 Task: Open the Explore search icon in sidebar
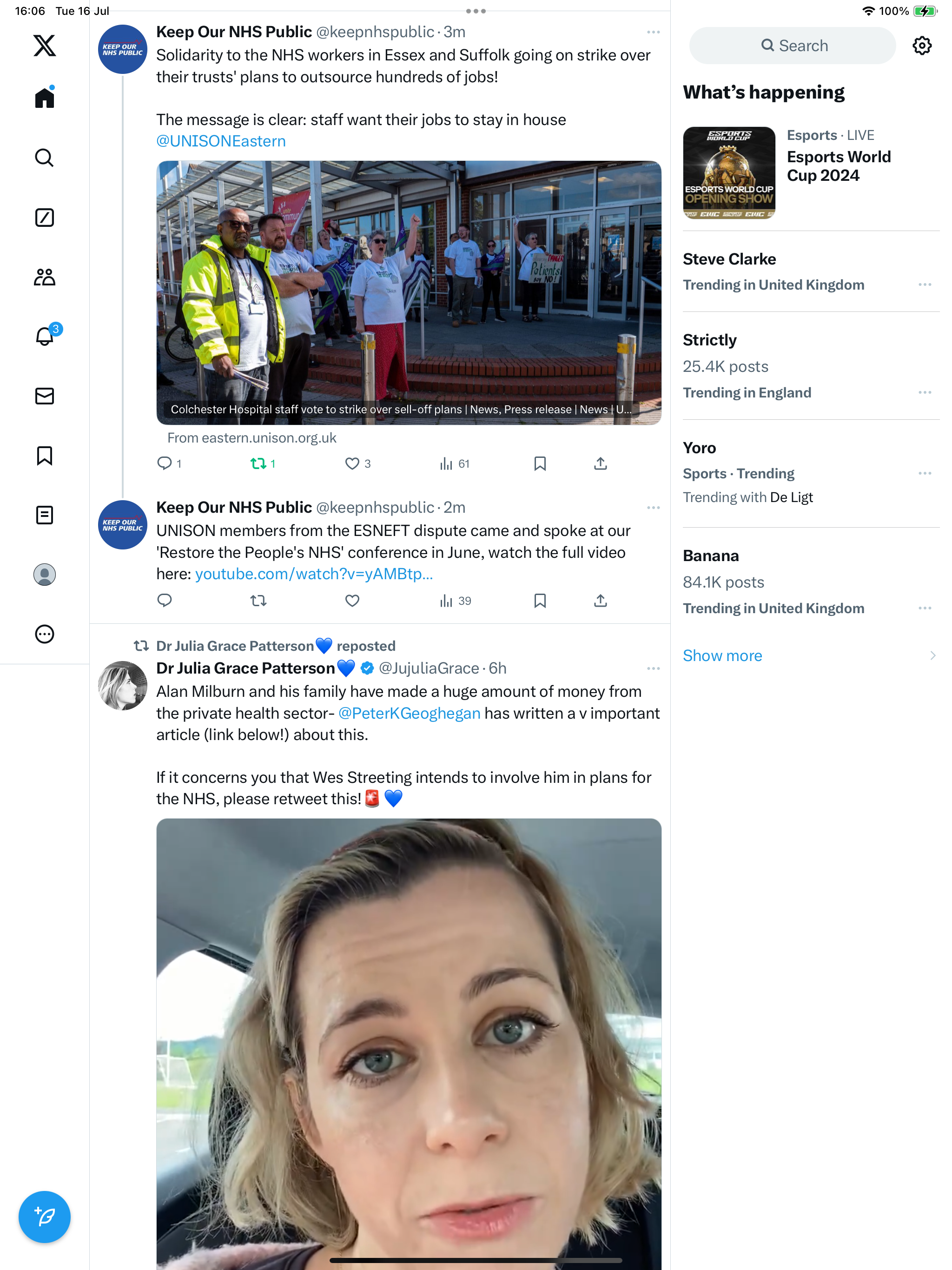44,157
